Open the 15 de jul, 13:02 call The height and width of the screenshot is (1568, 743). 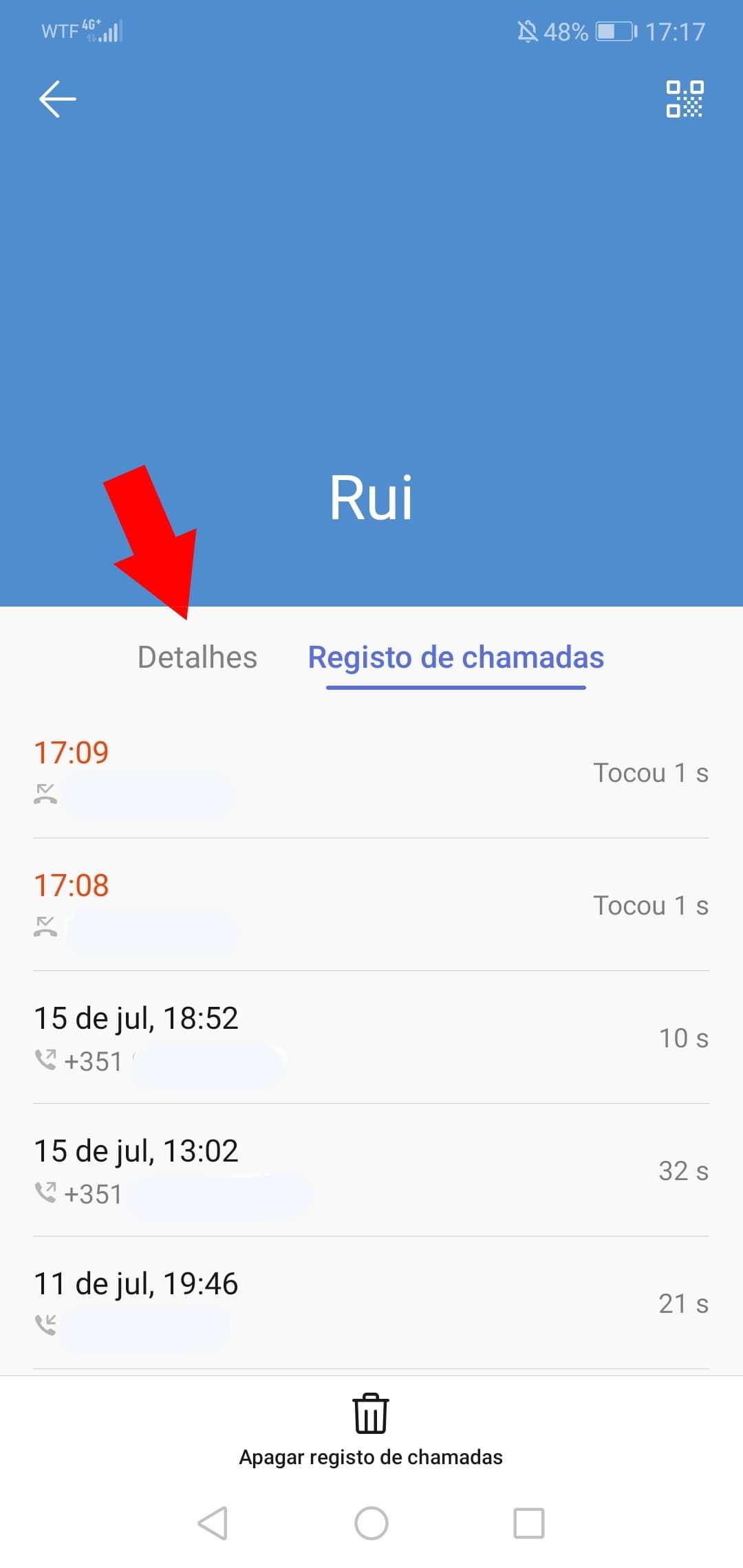pyautogui.click(x=371, y=1170)
